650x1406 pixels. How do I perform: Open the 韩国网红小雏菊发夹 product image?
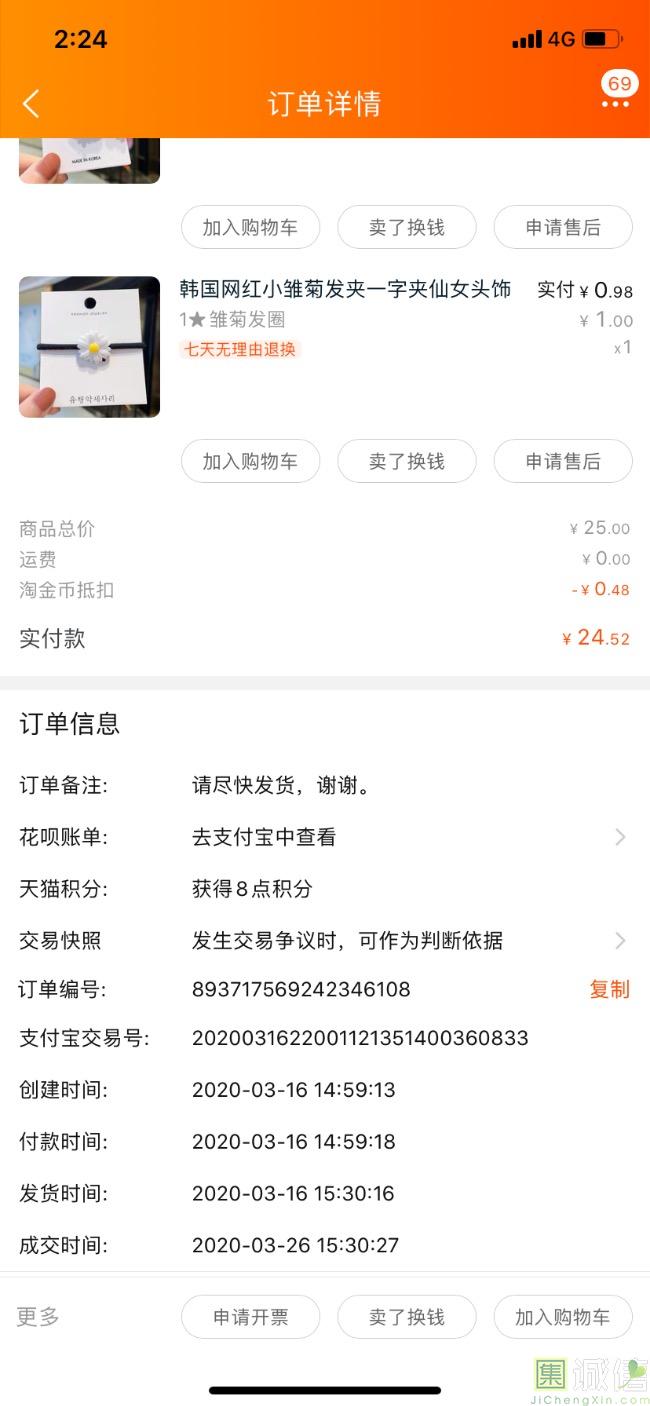click(x=89, y=346)
